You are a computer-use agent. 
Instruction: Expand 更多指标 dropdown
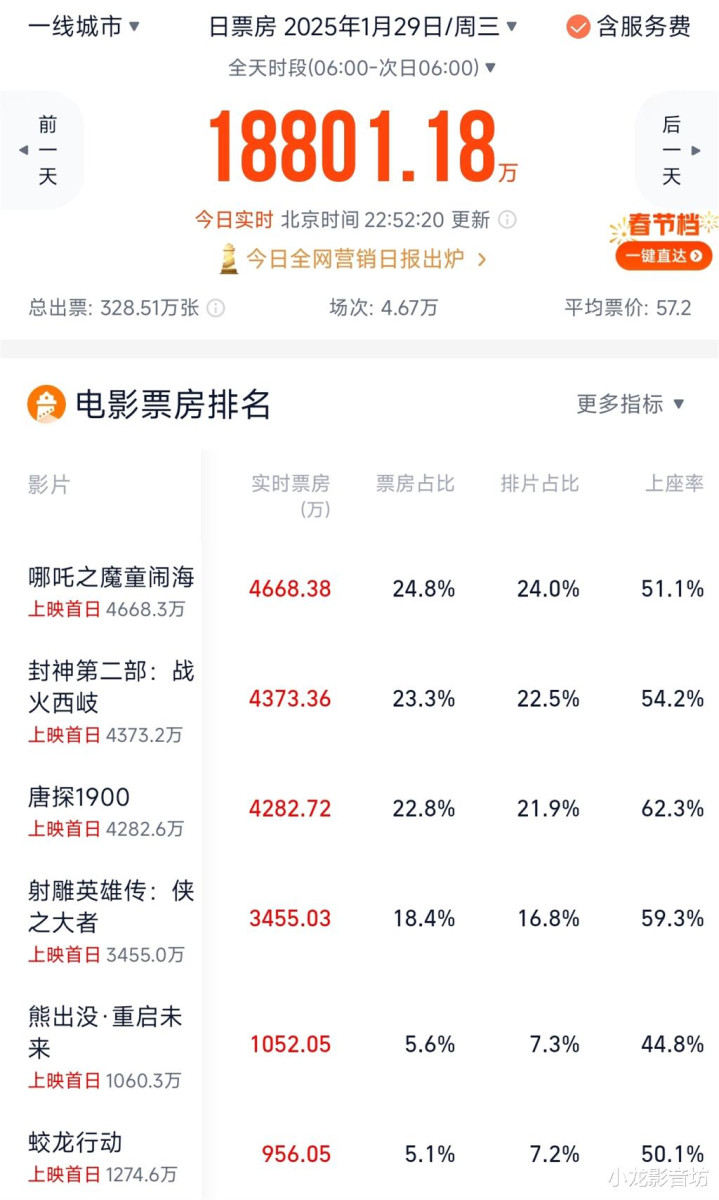(x=630, y=404)
